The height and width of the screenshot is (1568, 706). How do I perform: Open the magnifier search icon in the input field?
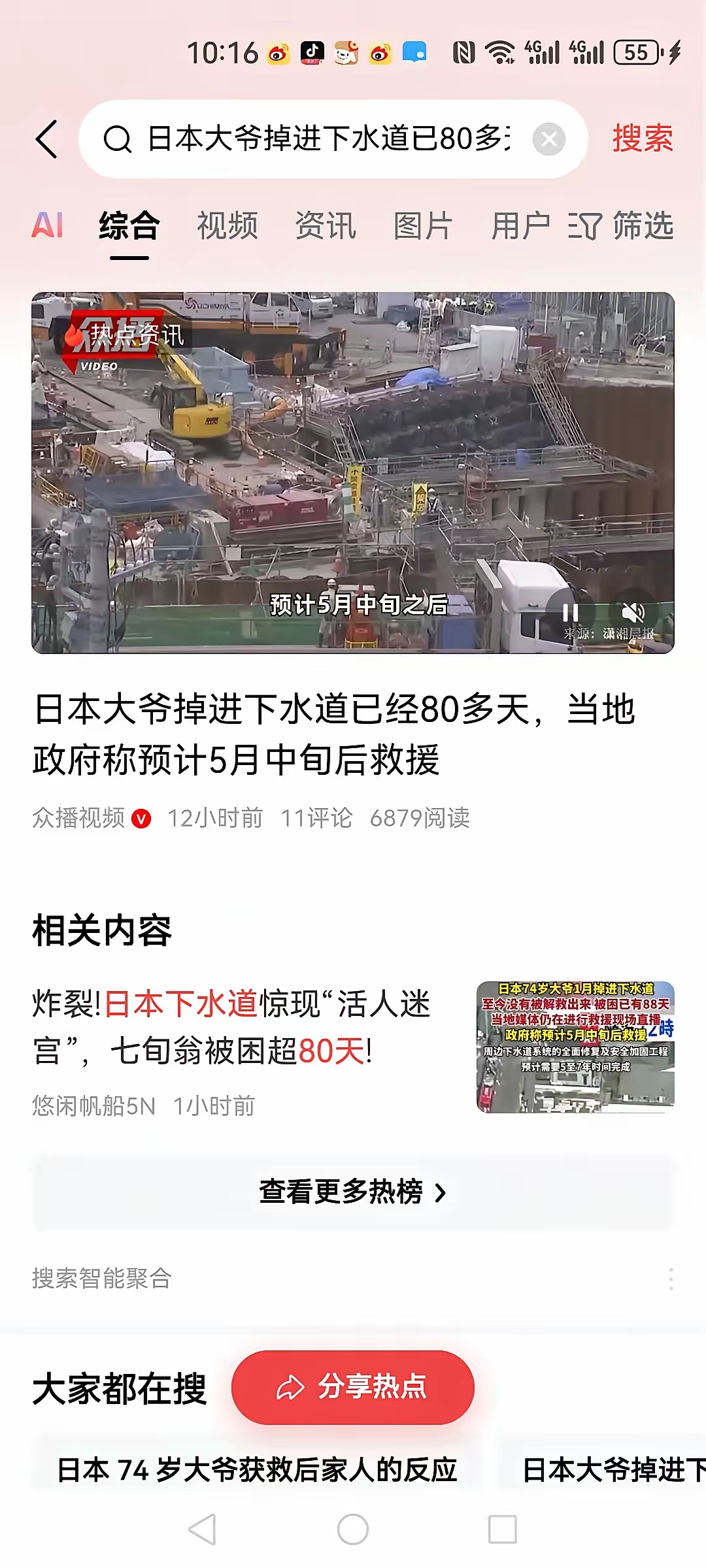(118, 139)
